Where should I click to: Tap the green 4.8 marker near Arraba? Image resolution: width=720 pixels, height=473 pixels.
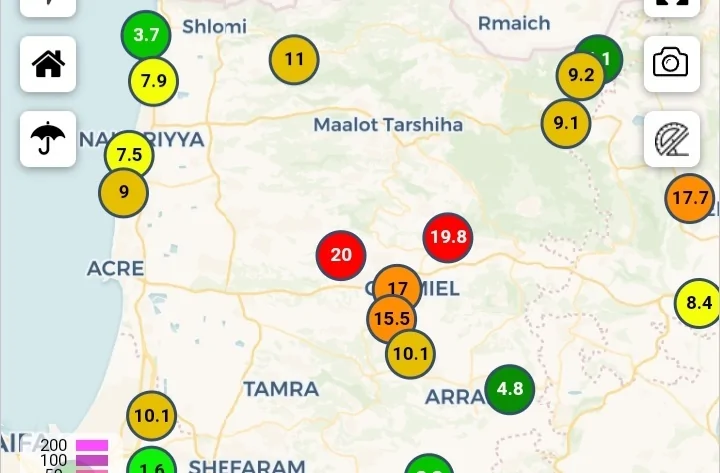pyautogui.click(x=510, y=389)
